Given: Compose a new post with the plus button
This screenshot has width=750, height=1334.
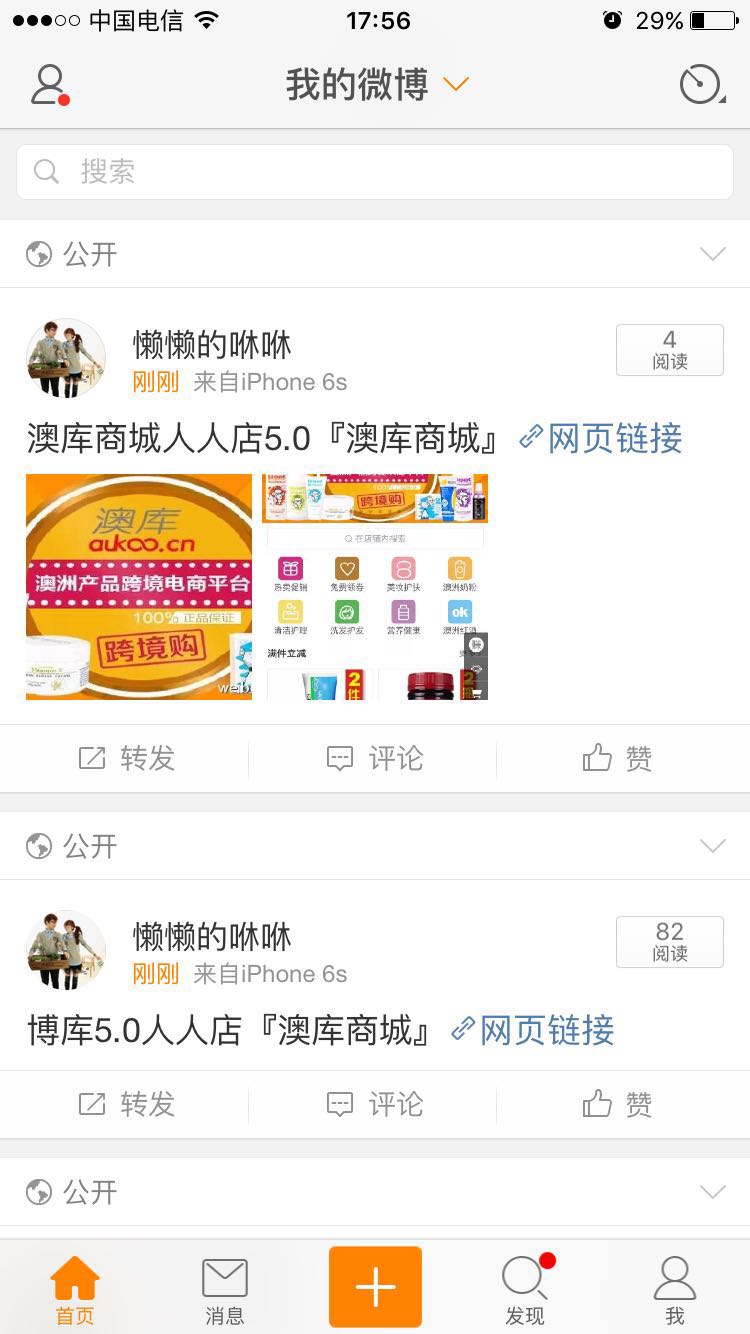Looking at the screenshot, I should click(375, 1287).
